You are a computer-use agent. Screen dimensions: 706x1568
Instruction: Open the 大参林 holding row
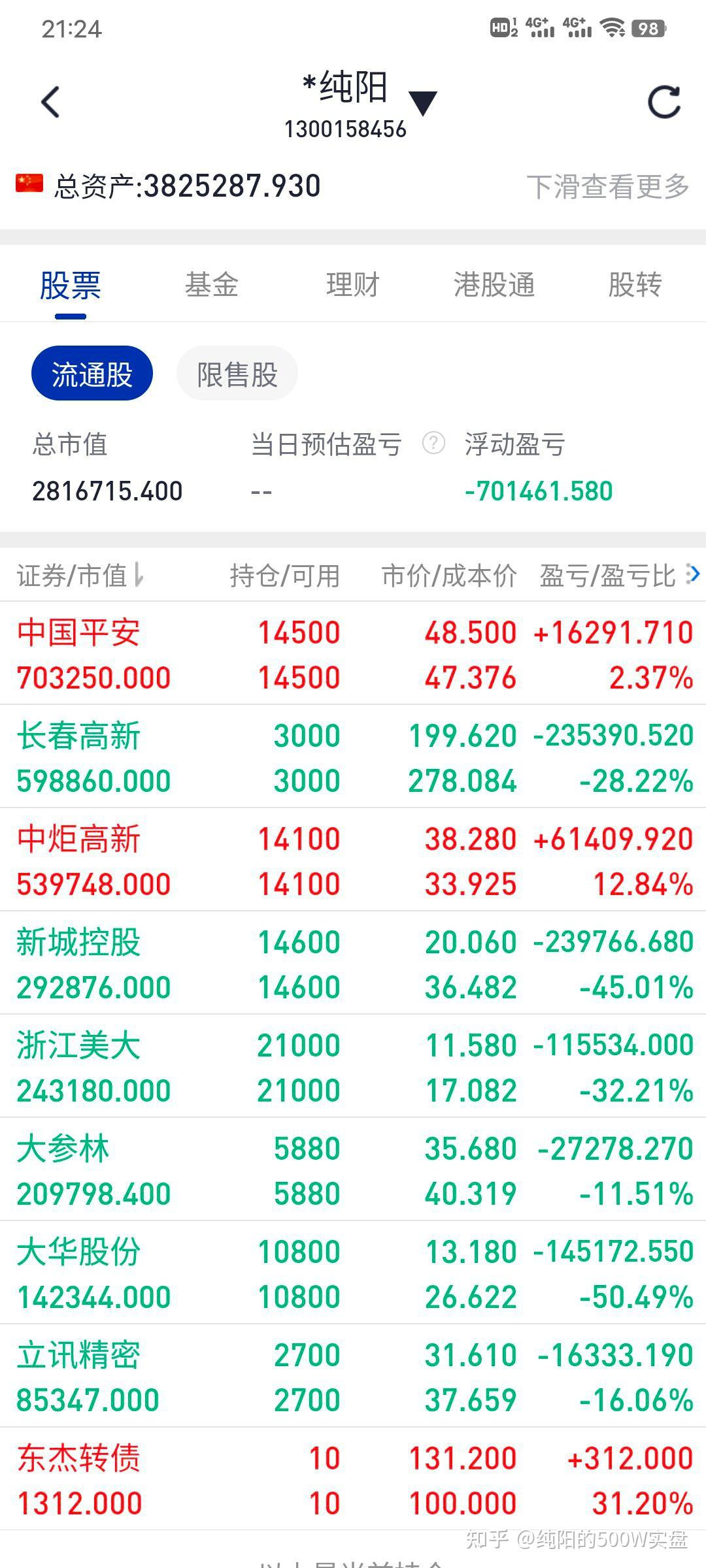coord(353,1169)
